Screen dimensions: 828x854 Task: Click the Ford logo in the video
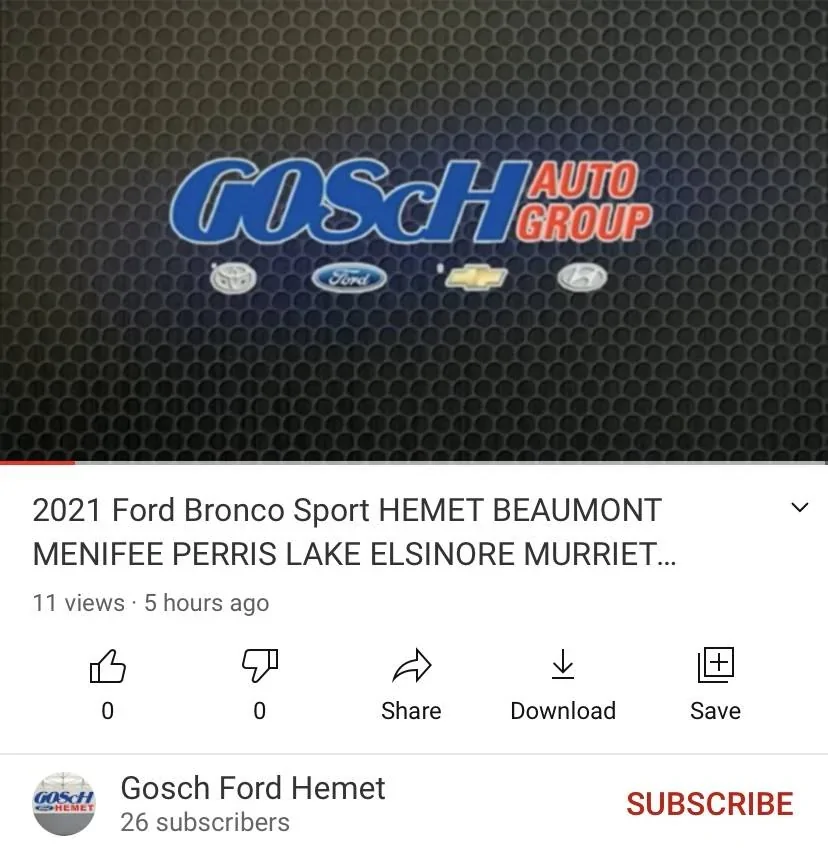pyautogui.click(x=347, y=278)
